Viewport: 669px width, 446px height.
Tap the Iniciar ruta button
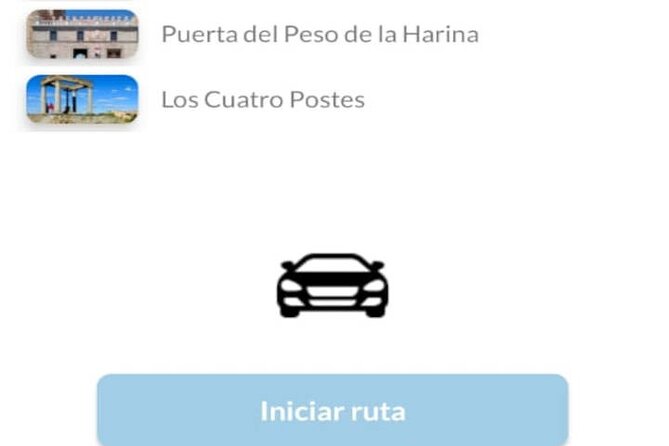(x=332, y=411)
